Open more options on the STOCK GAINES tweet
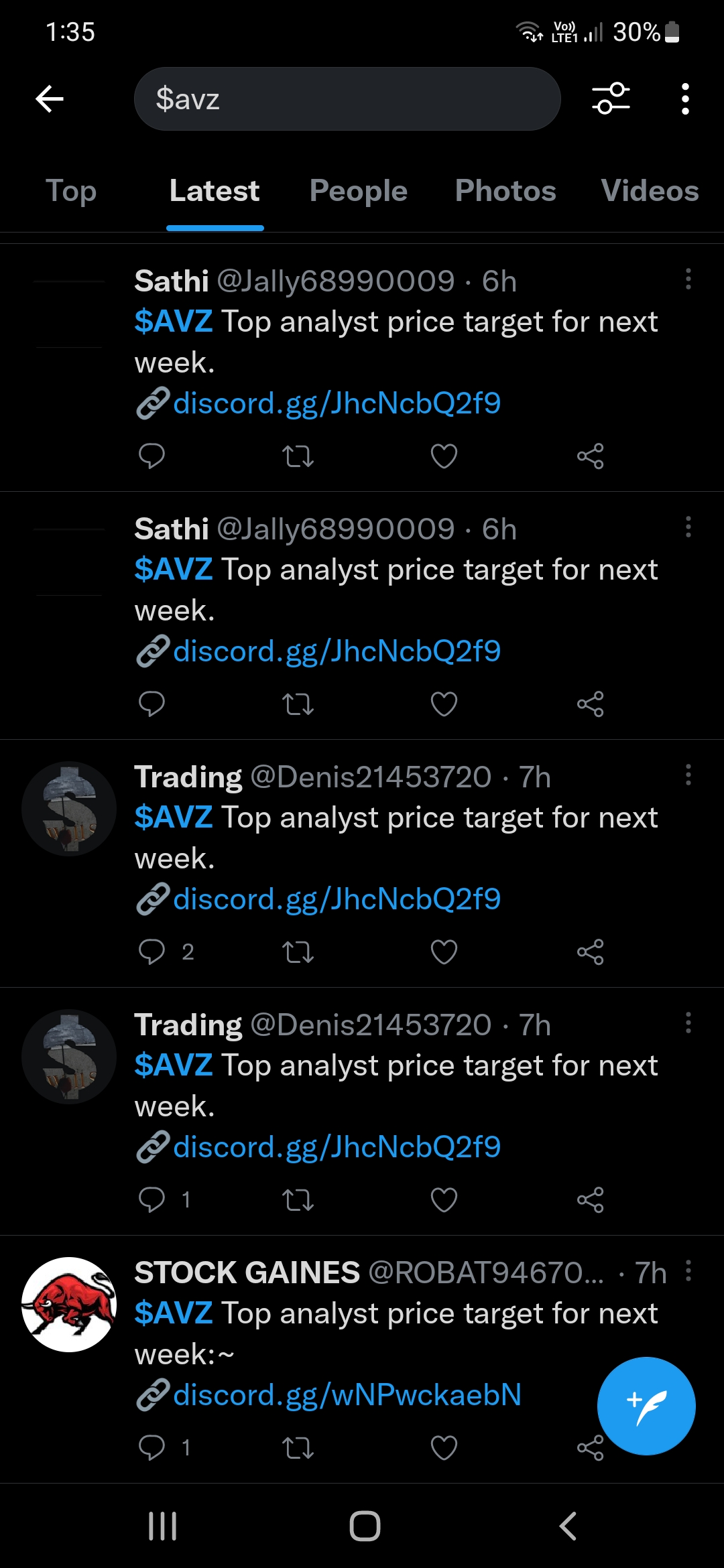 (x=688, y=1271)
